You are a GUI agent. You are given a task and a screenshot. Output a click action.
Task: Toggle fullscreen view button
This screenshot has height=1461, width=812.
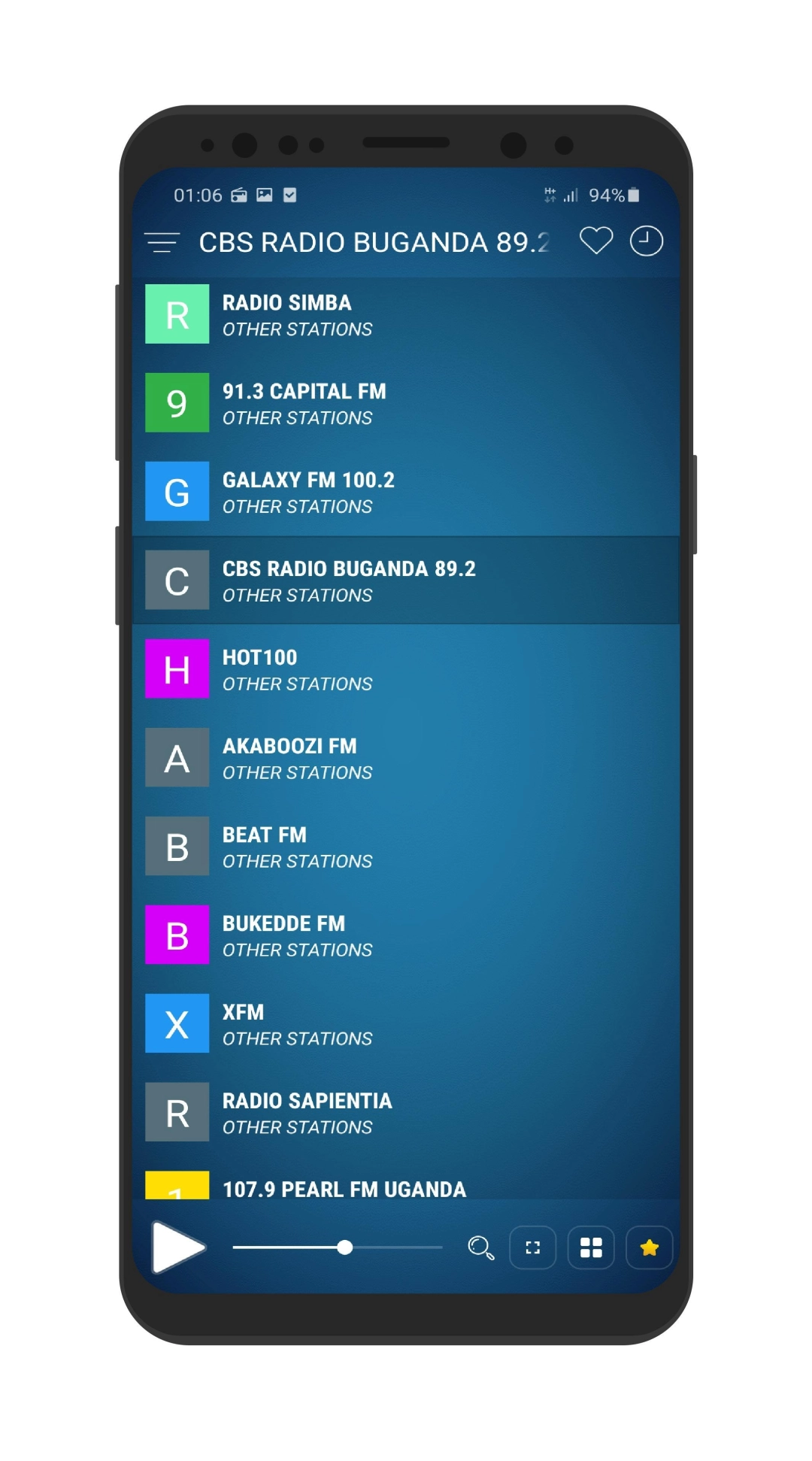[x=532, y=1247]
